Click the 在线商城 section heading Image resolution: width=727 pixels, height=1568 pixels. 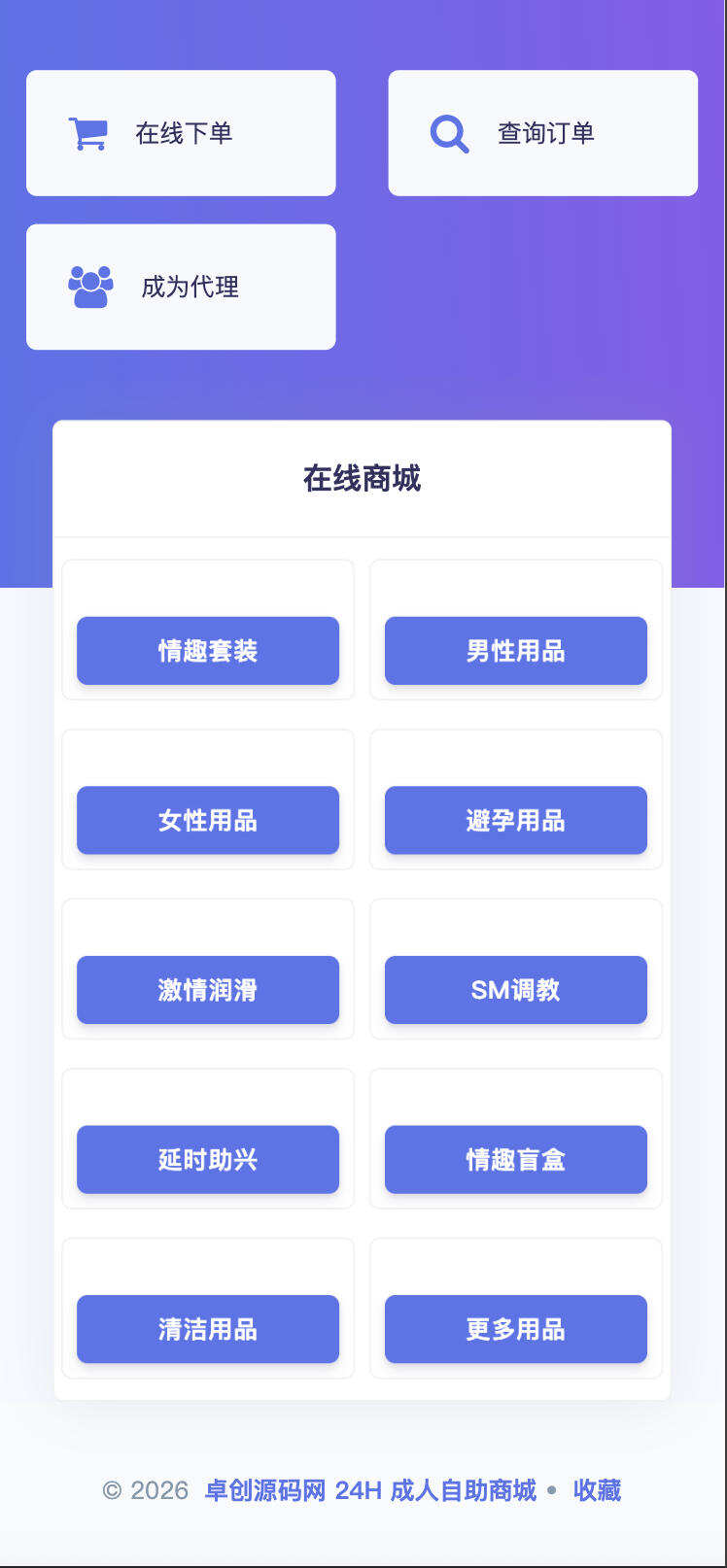point(362,479)
